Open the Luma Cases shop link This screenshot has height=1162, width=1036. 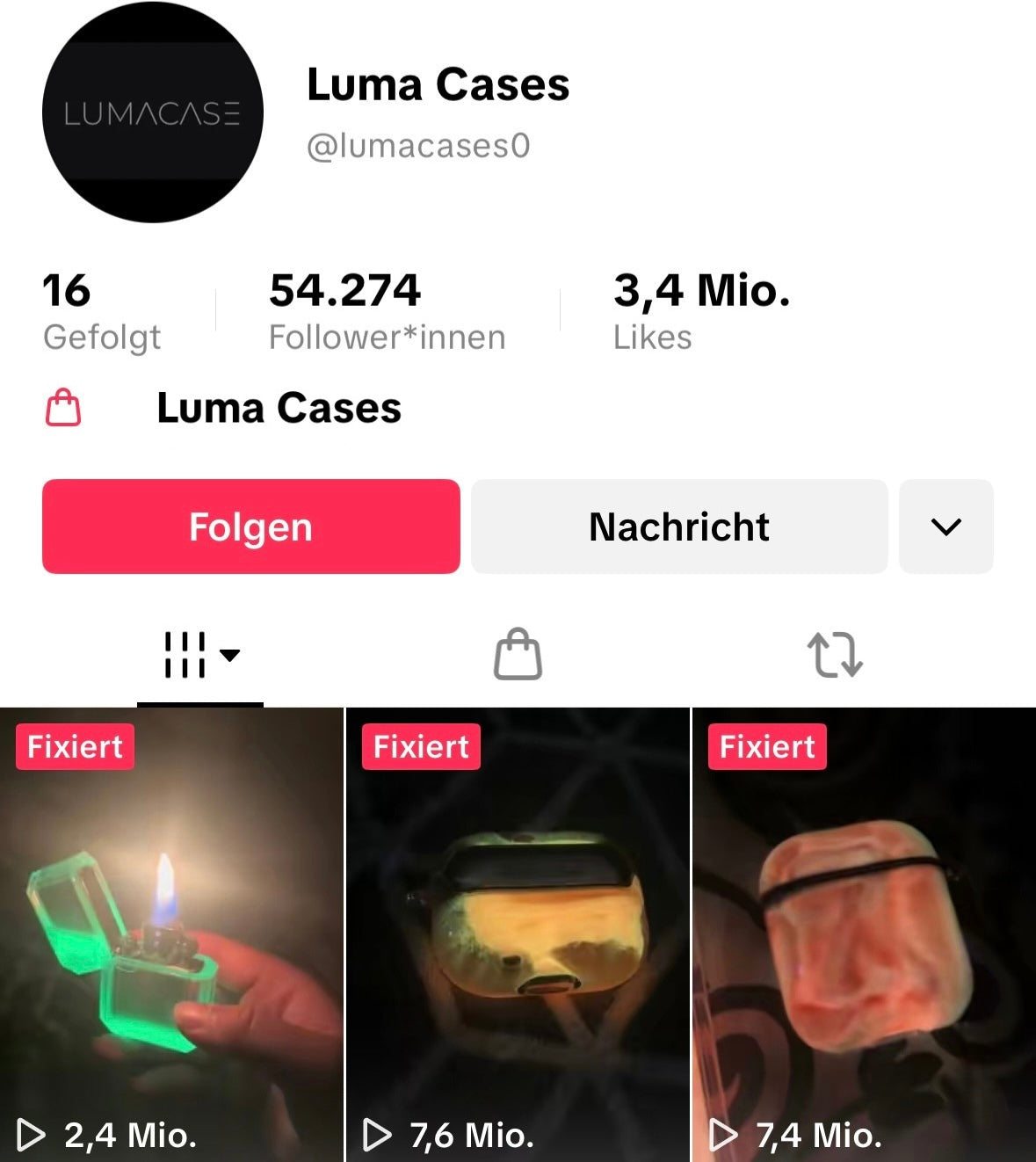coord(279,409)
